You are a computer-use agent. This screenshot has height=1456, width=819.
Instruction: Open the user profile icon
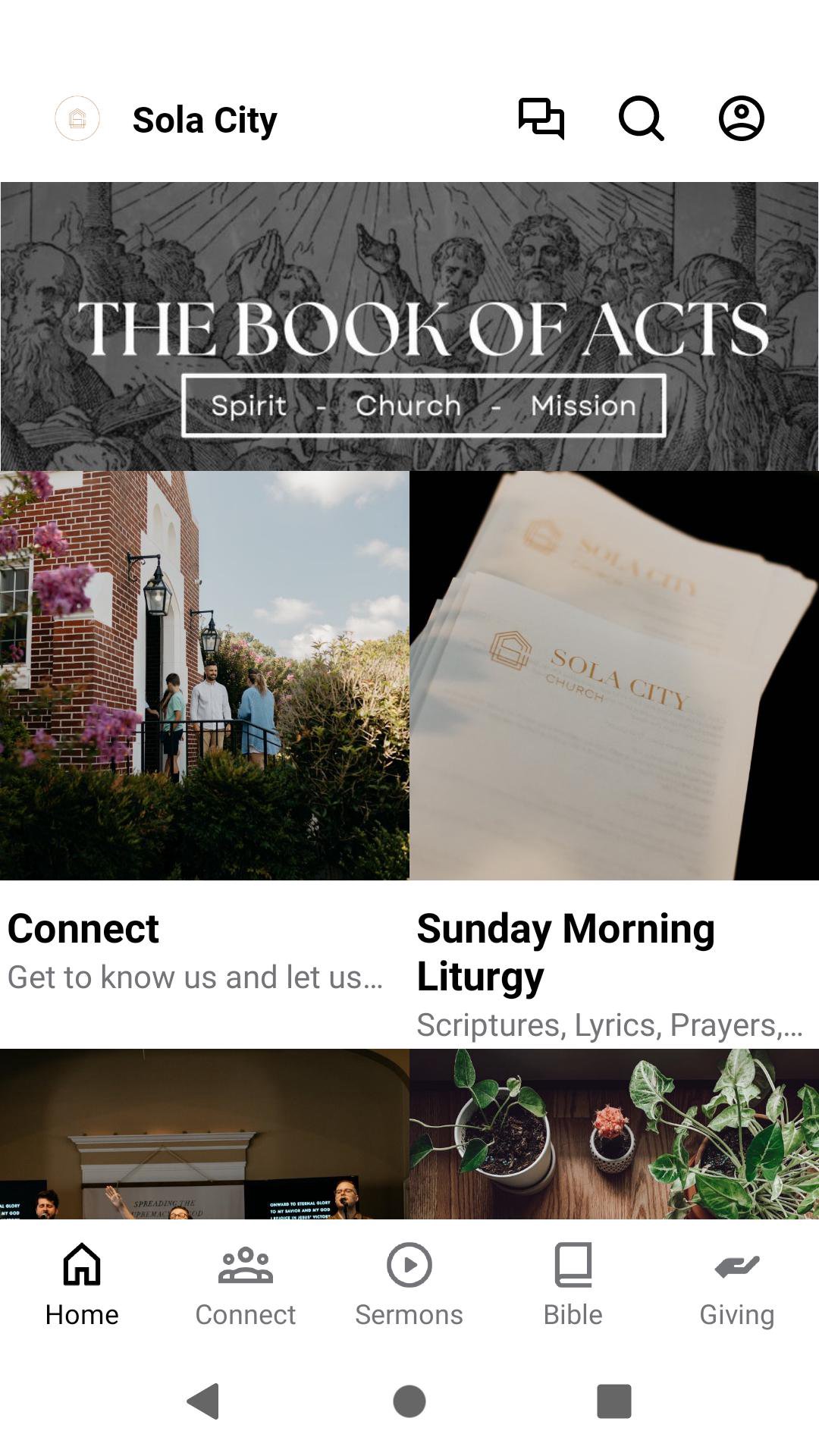click(741, 119)
